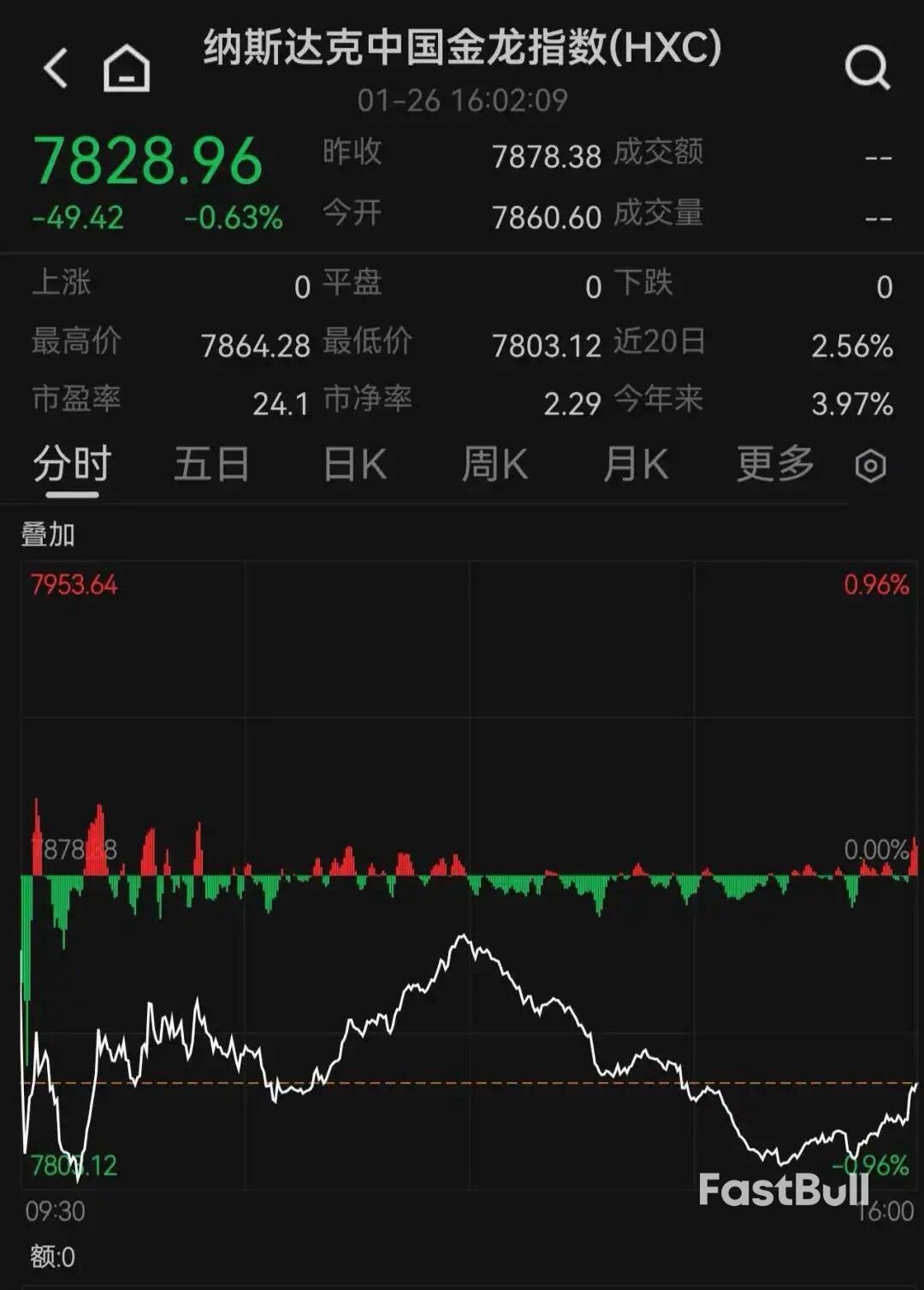Open search with the magnifier icon
This screenshot has height=1290, width=924.
(x=868, y=68)
